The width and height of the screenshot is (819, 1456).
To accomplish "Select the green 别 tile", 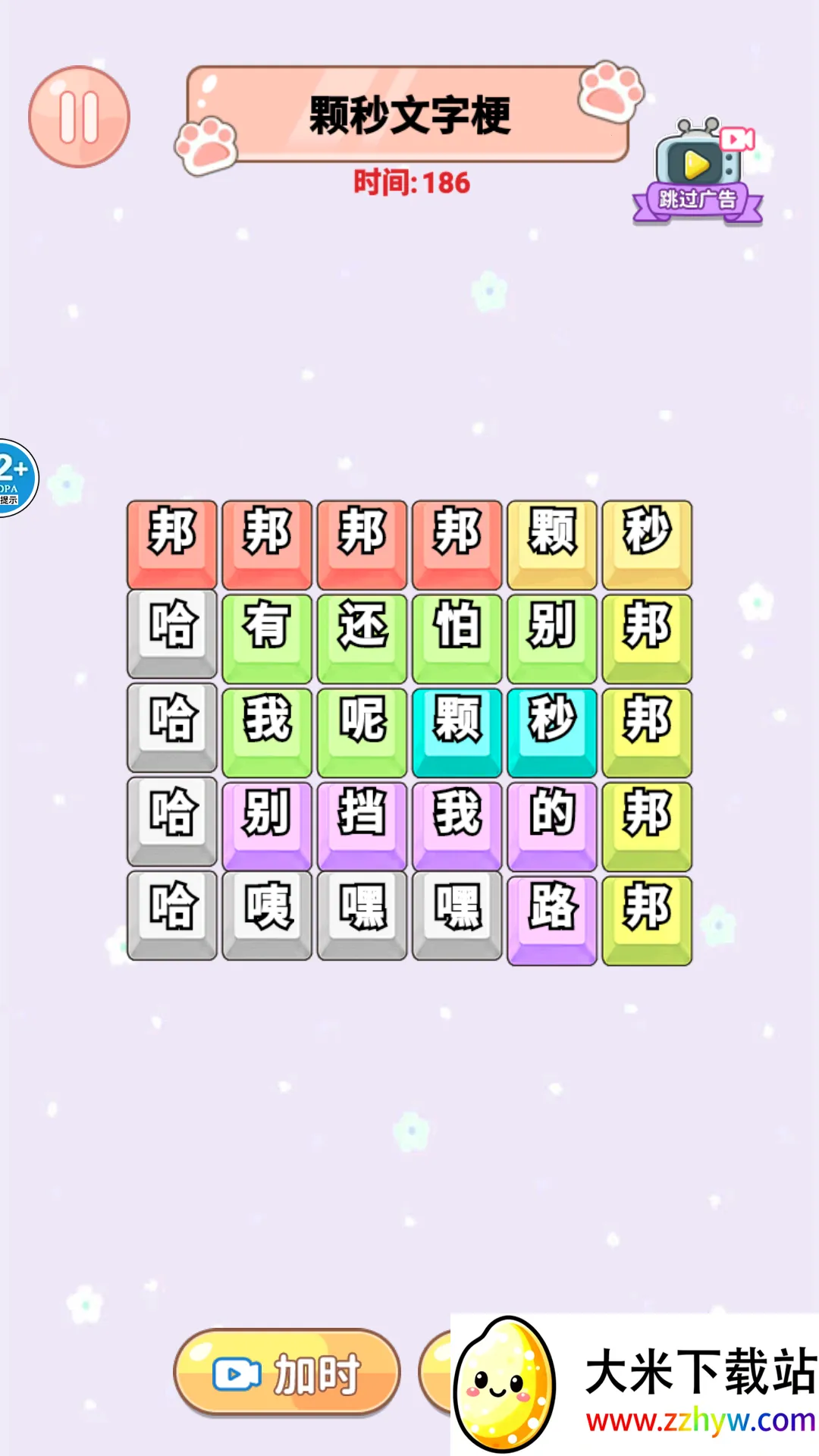I will pyautogui.click(x=552, y=637).
